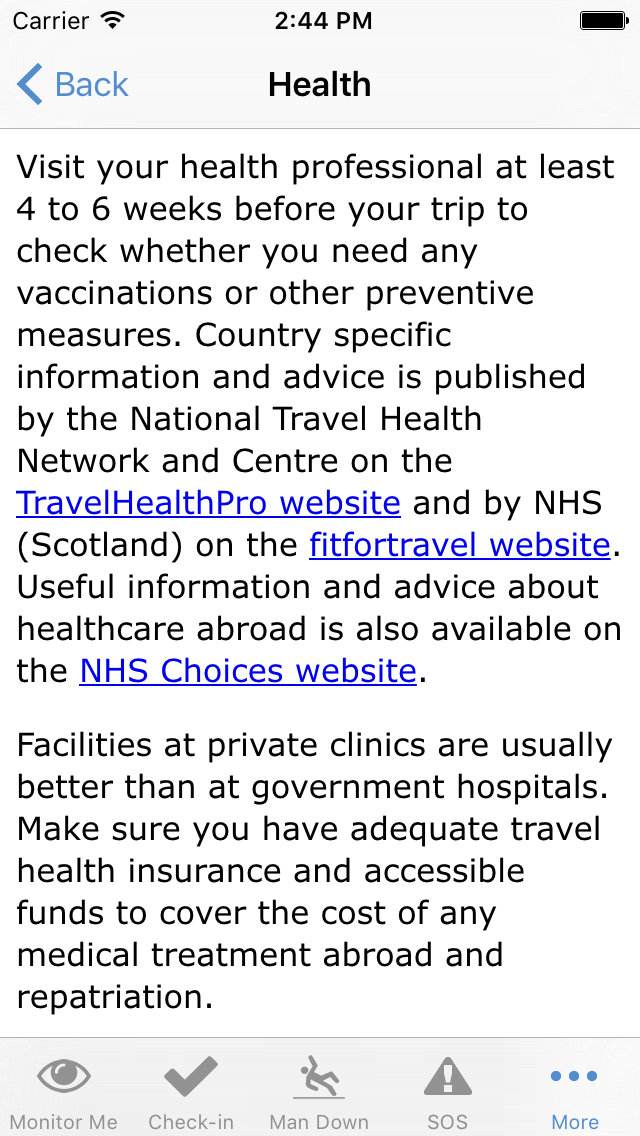Open the fitfortravel website link
This screenshot has width=640, height=1136.
pyautogui.click(x=460, y=545)
